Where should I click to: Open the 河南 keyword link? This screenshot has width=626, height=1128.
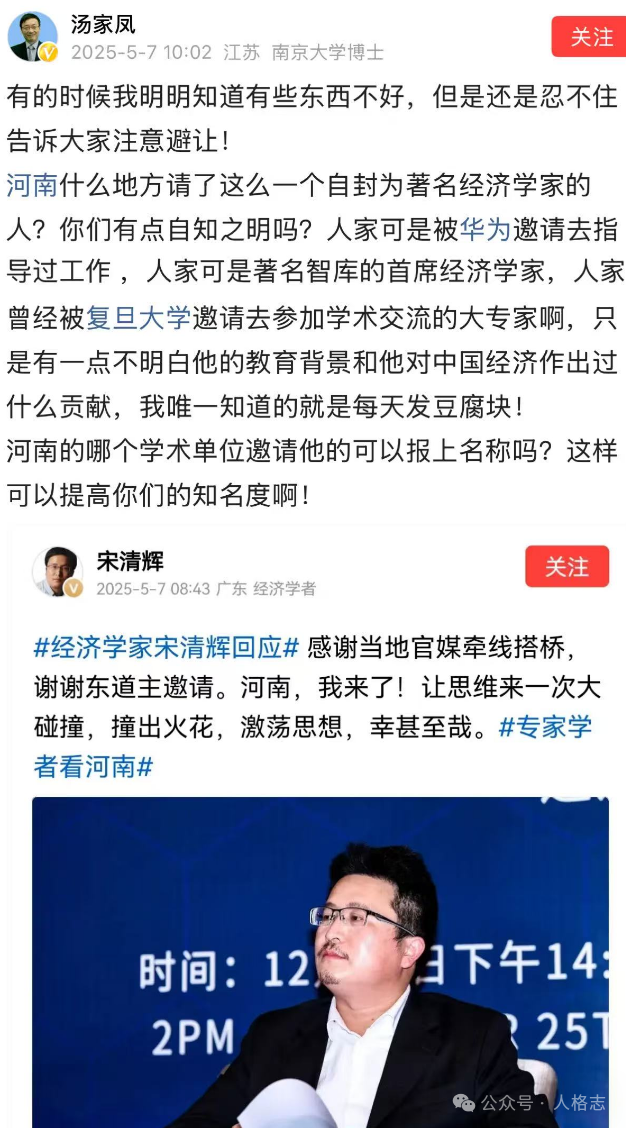click(32, 187)
